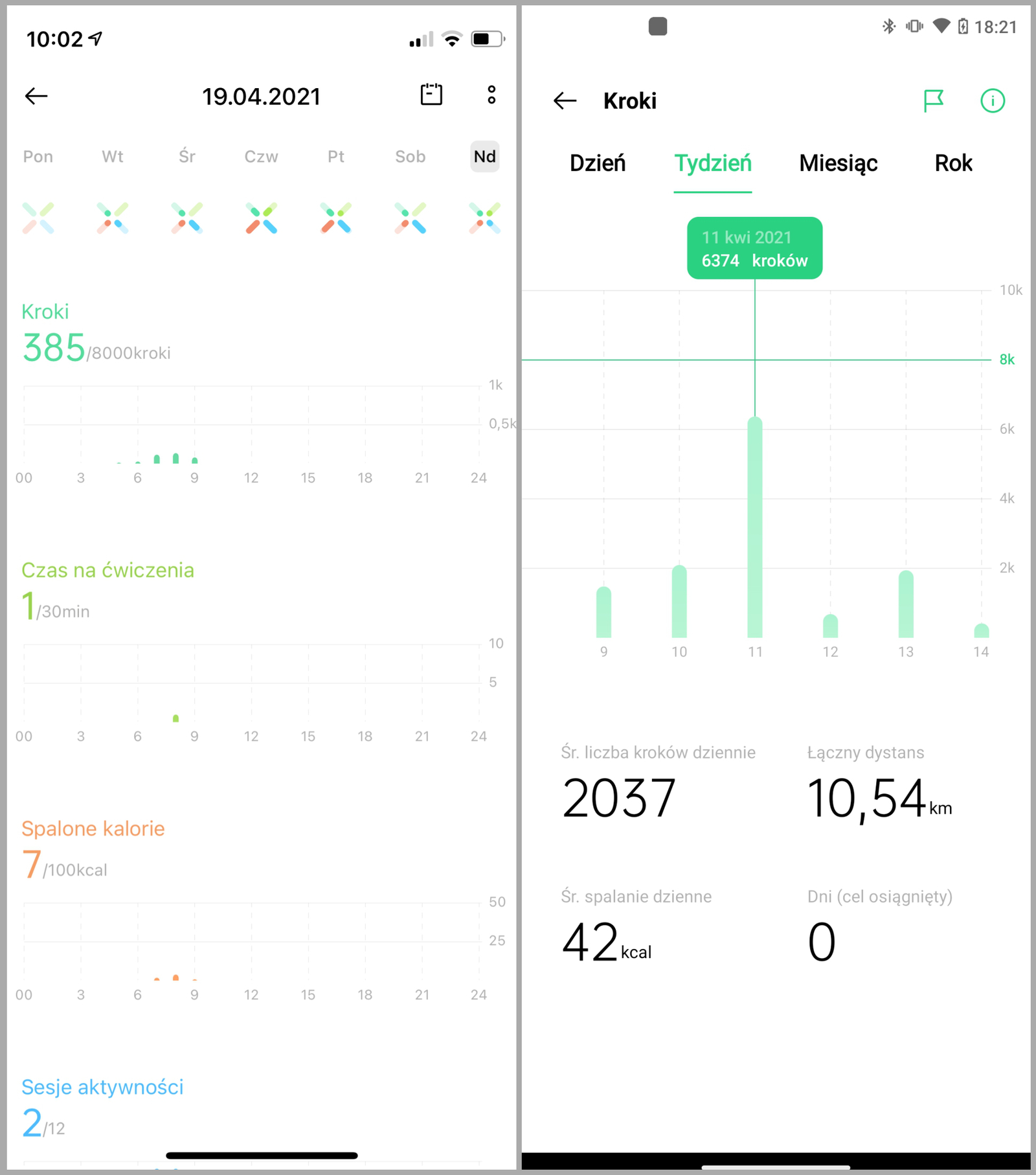Switch to the Dzień tab

[597, 163]
